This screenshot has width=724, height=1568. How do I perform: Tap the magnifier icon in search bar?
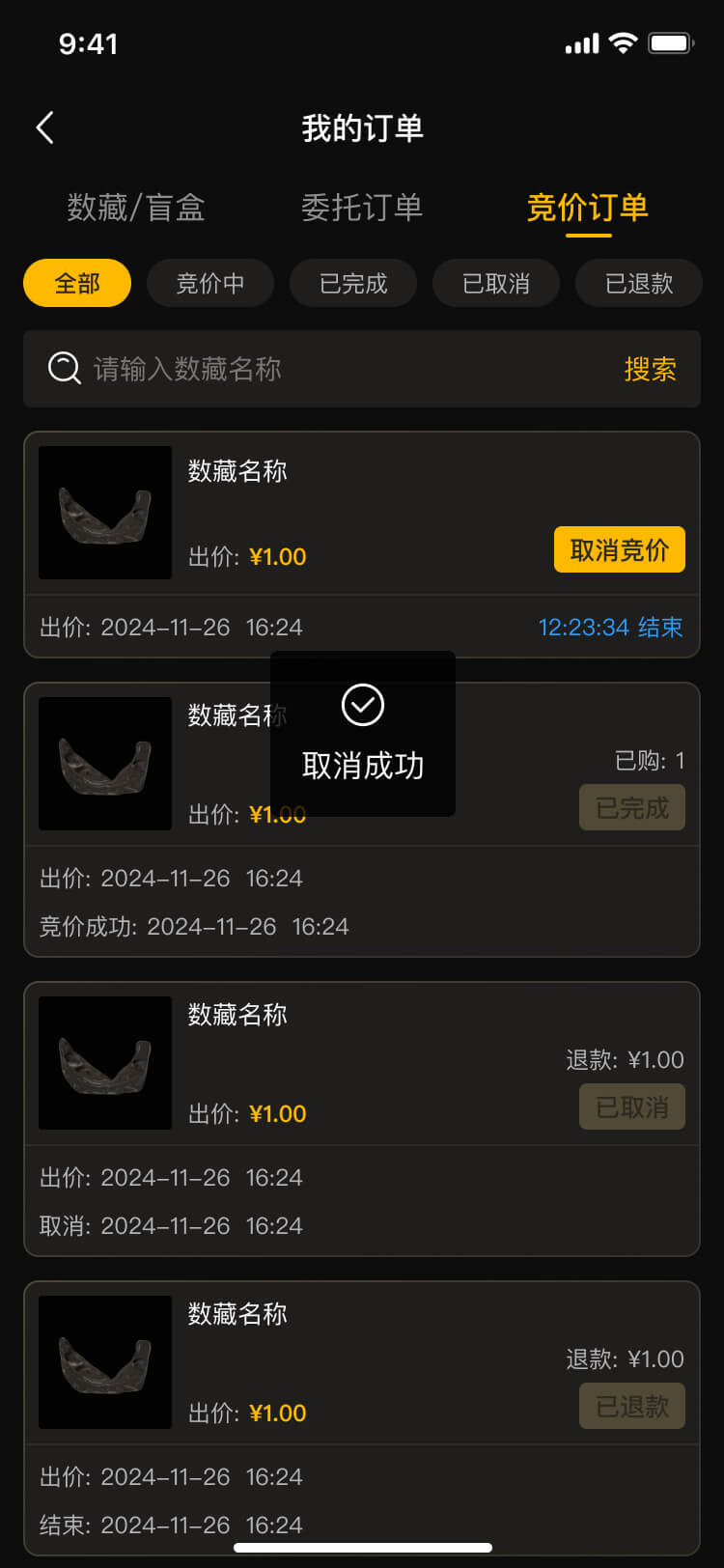tap(64, 370)
